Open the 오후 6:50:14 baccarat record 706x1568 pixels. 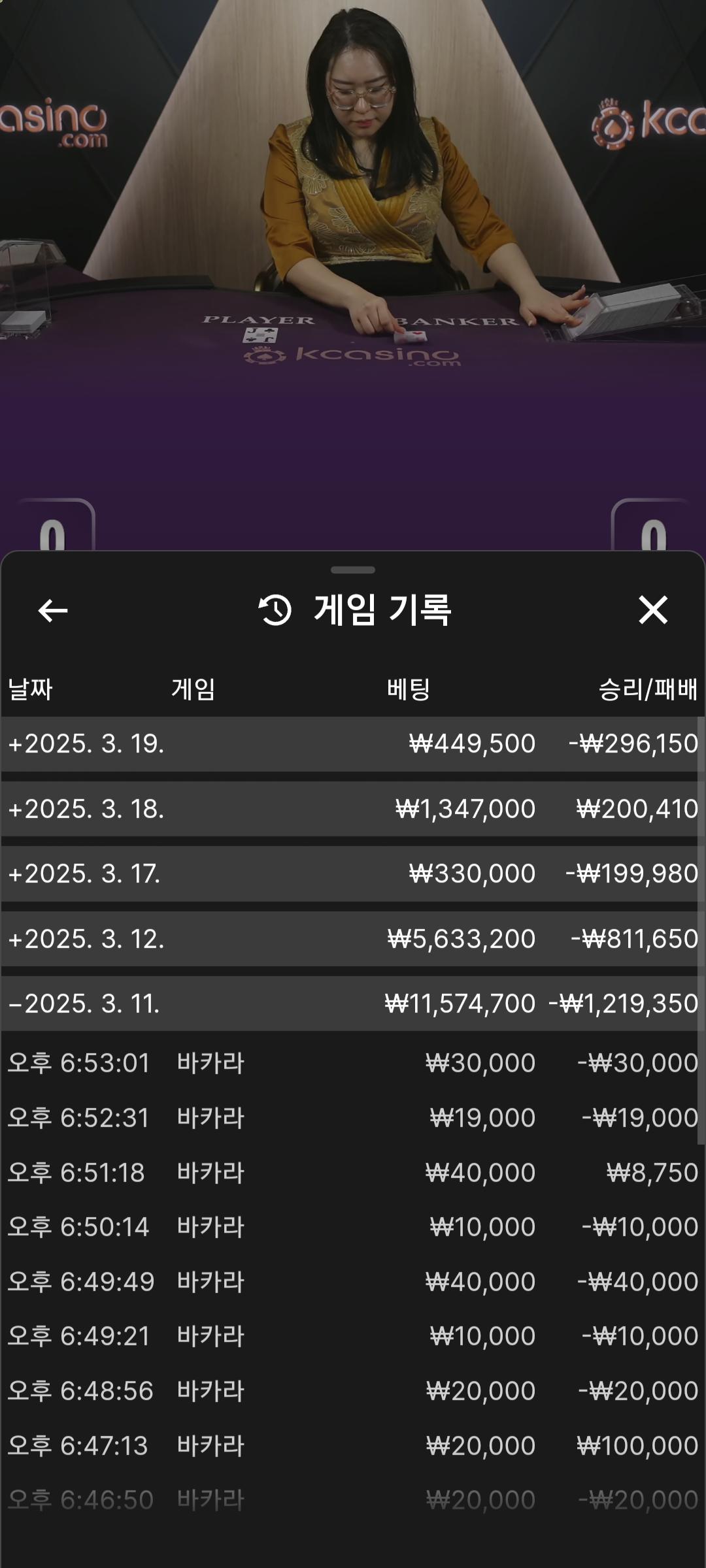point(353,1227)
